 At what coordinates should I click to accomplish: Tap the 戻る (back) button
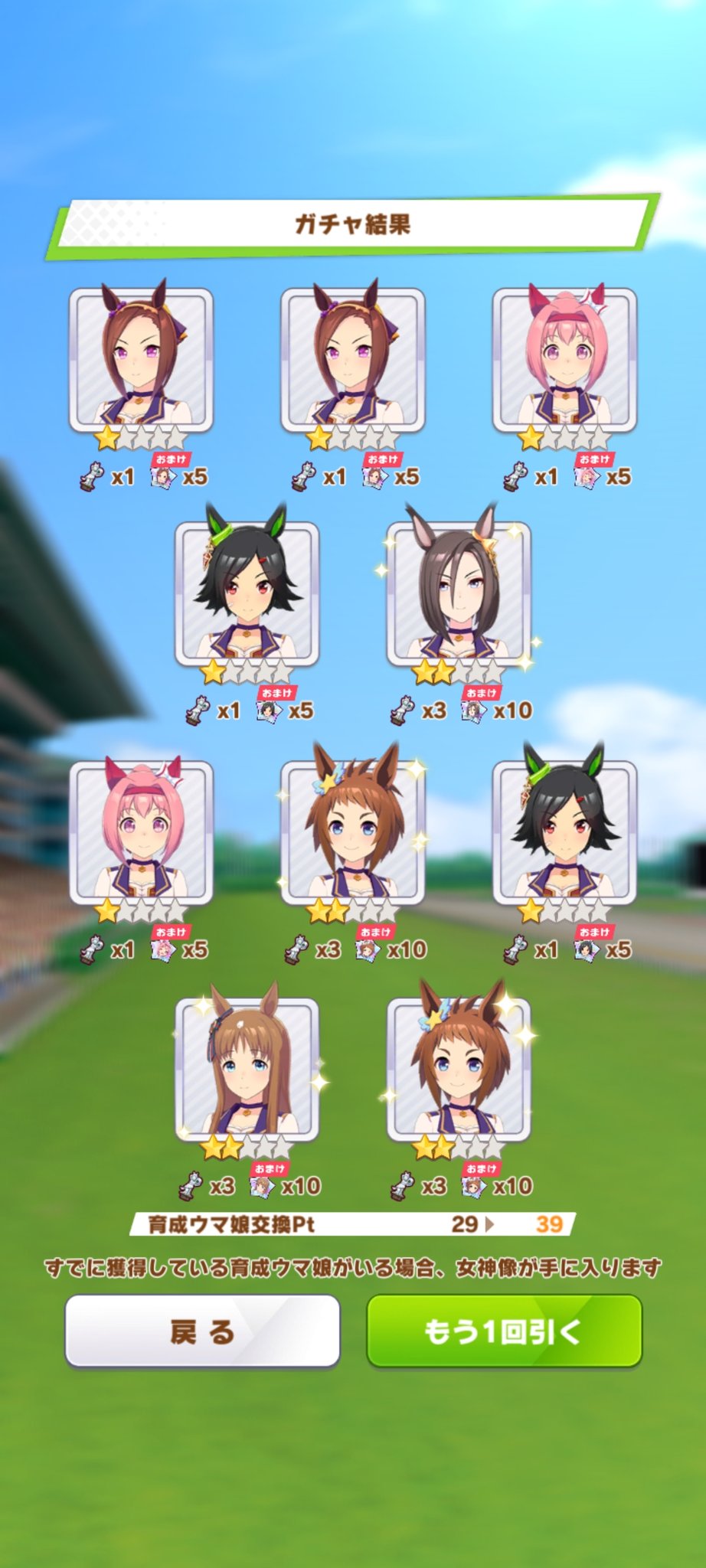202,1331
